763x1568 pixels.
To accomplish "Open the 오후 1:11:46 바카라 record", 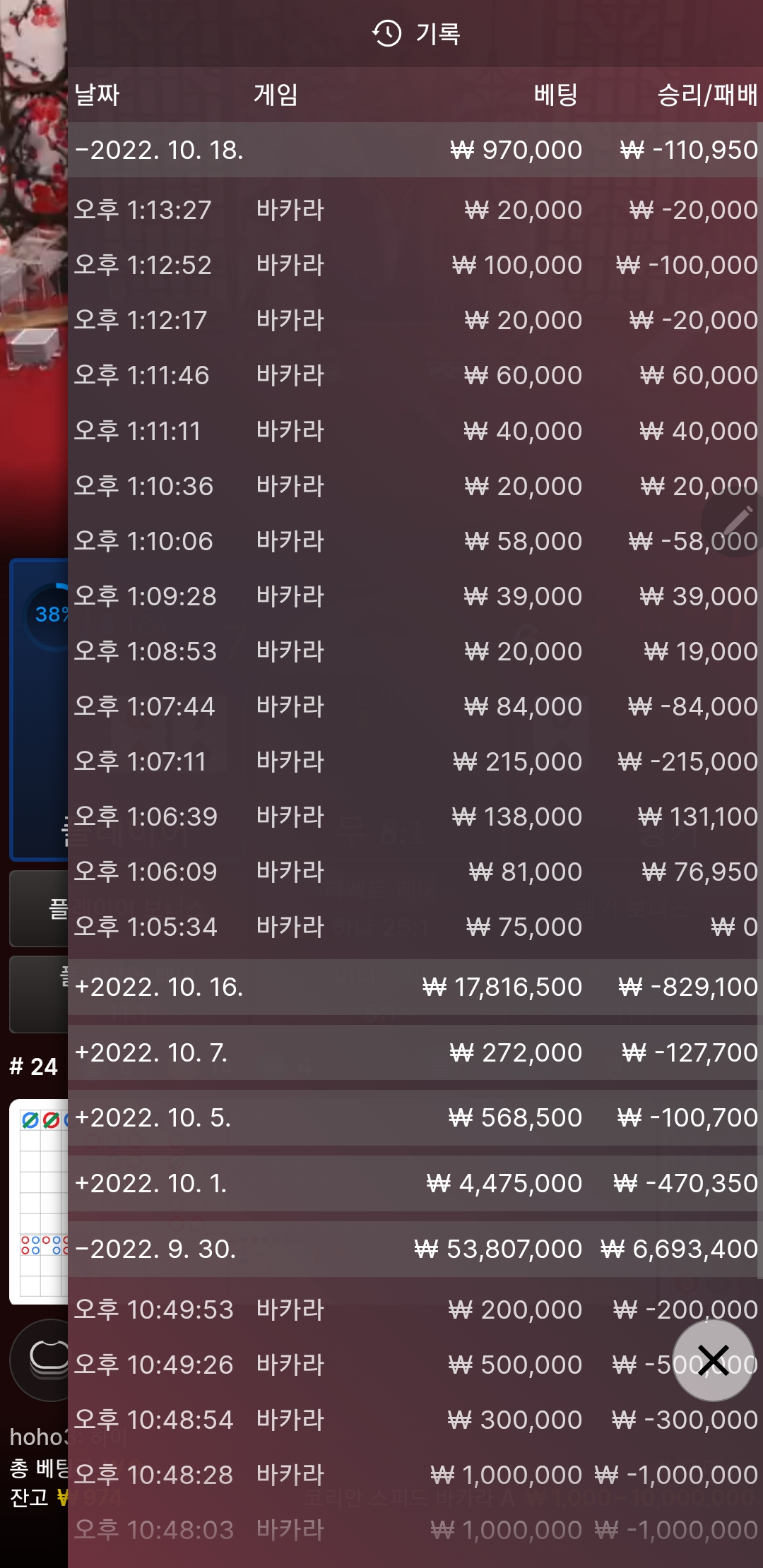I will [413, 375].
